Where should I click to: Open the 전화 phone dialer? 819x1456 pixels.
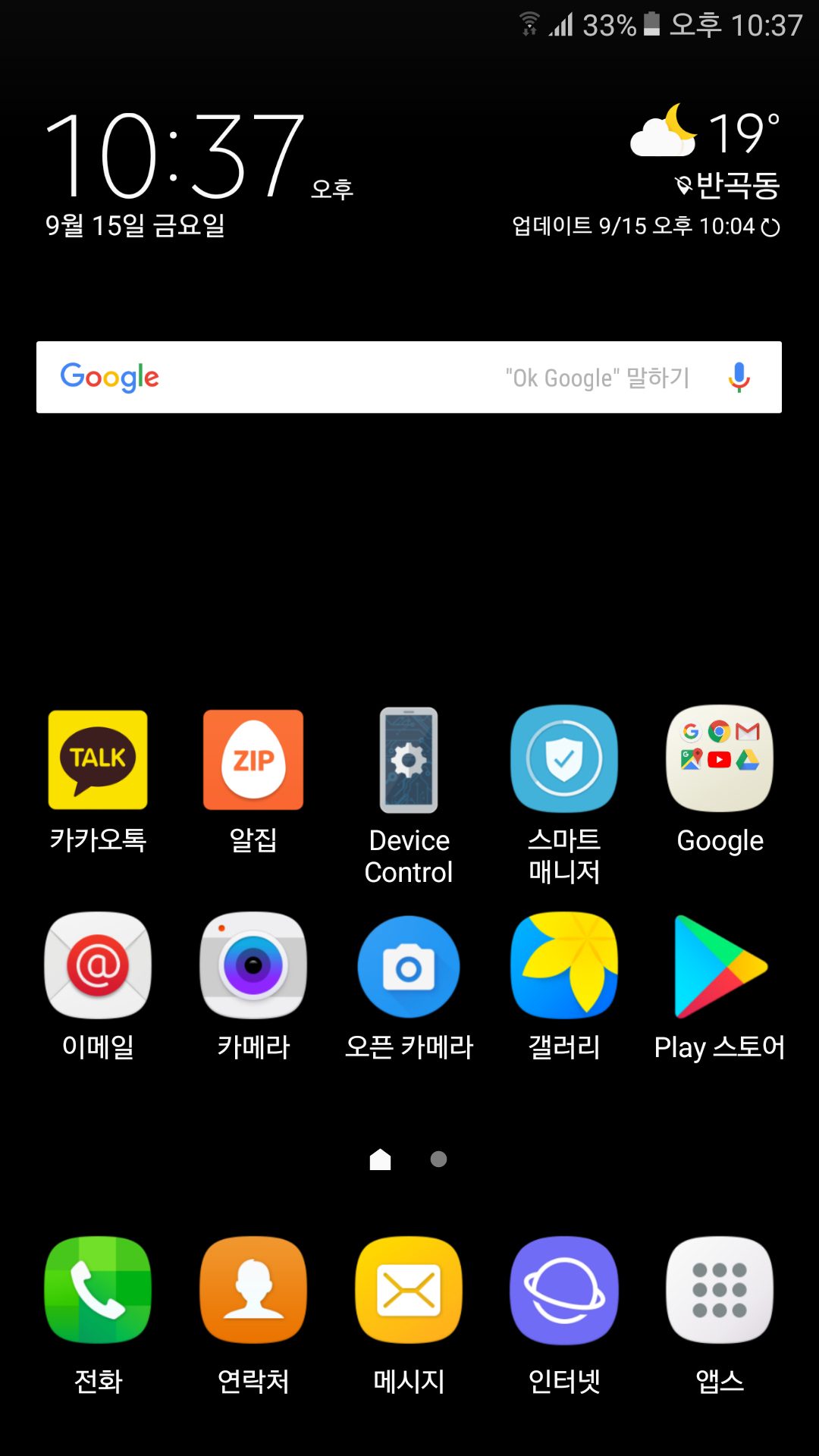98,1290
